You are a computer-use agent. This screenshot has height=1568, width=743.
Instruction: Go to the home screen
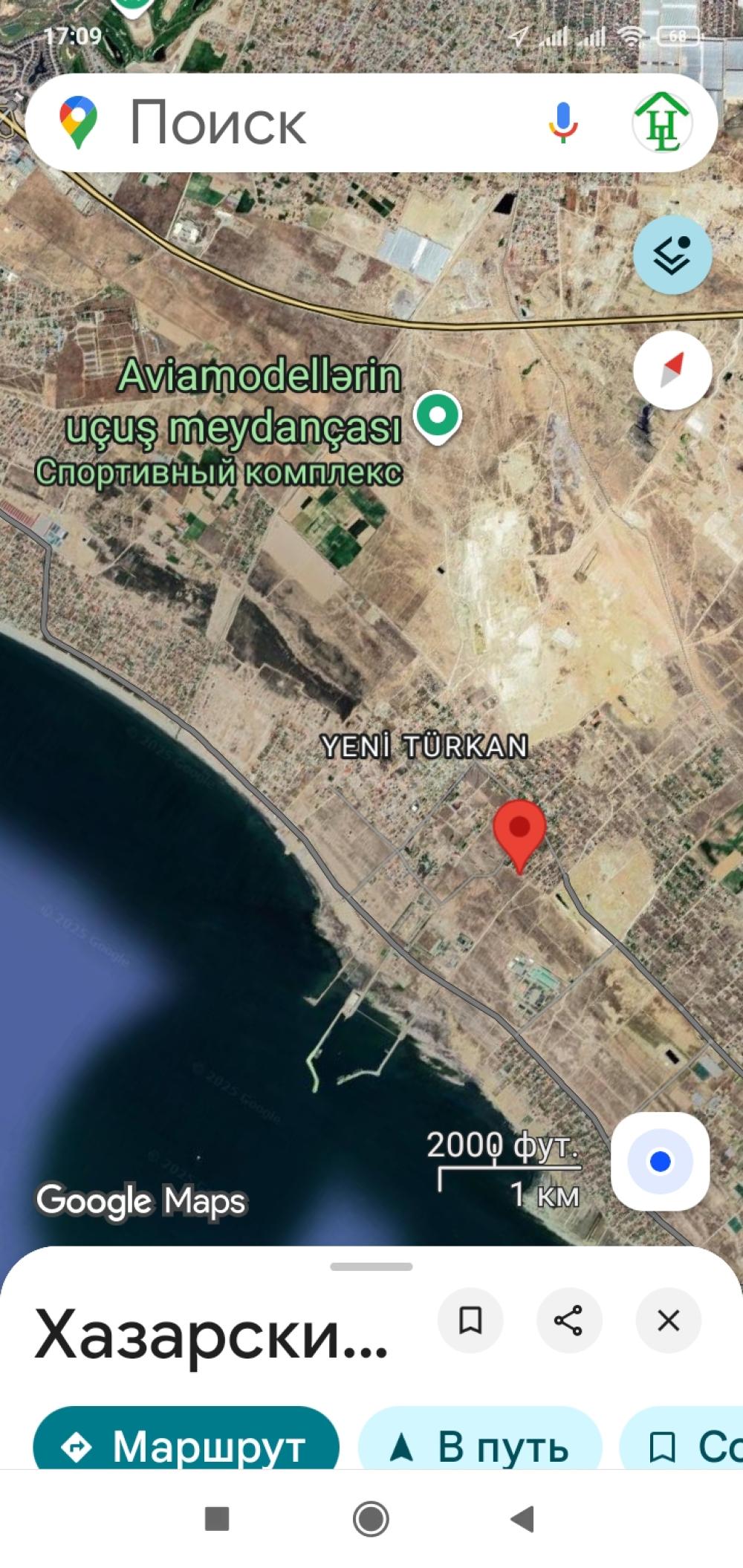coord(371,1519)
